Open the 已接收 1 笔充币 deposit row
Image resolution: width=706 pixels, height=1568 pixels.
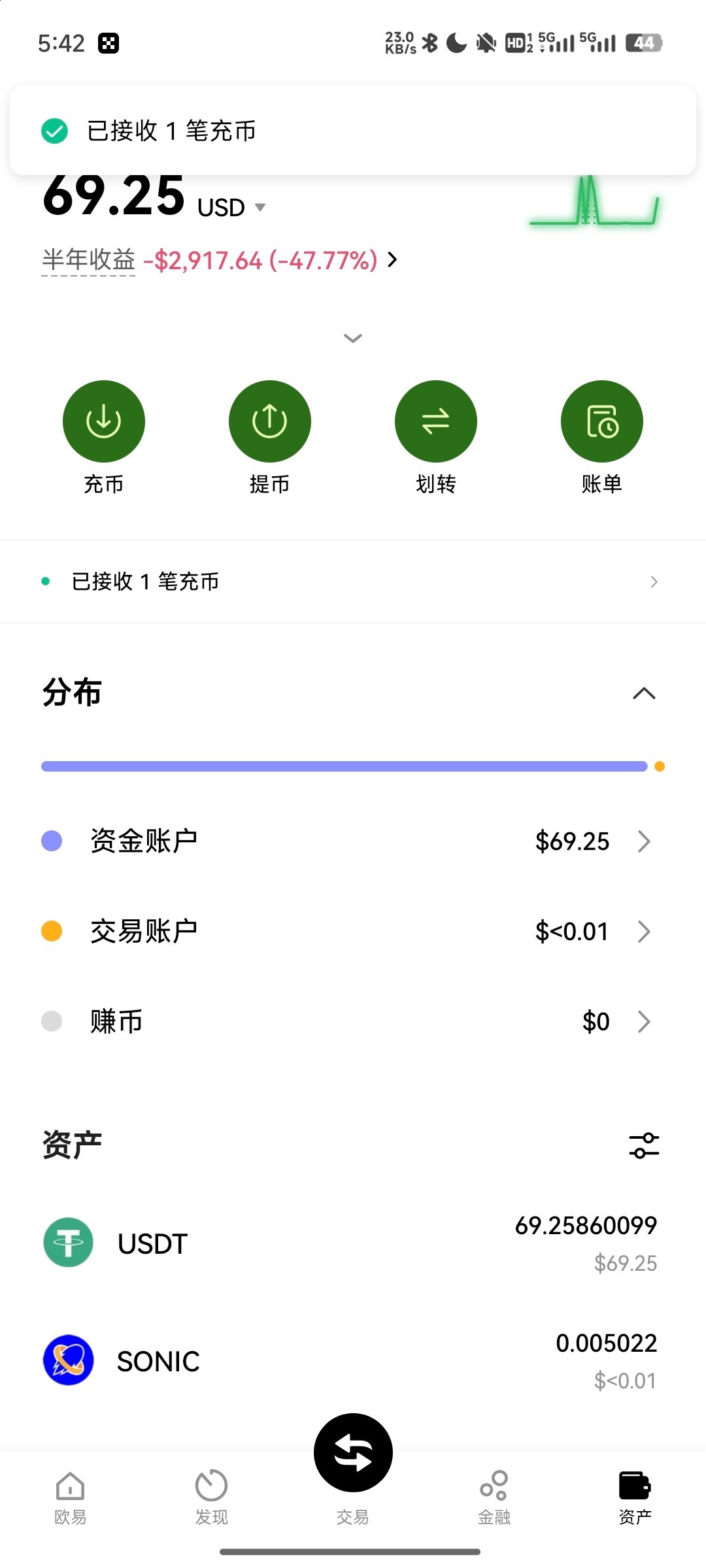[x=353, y=581]
